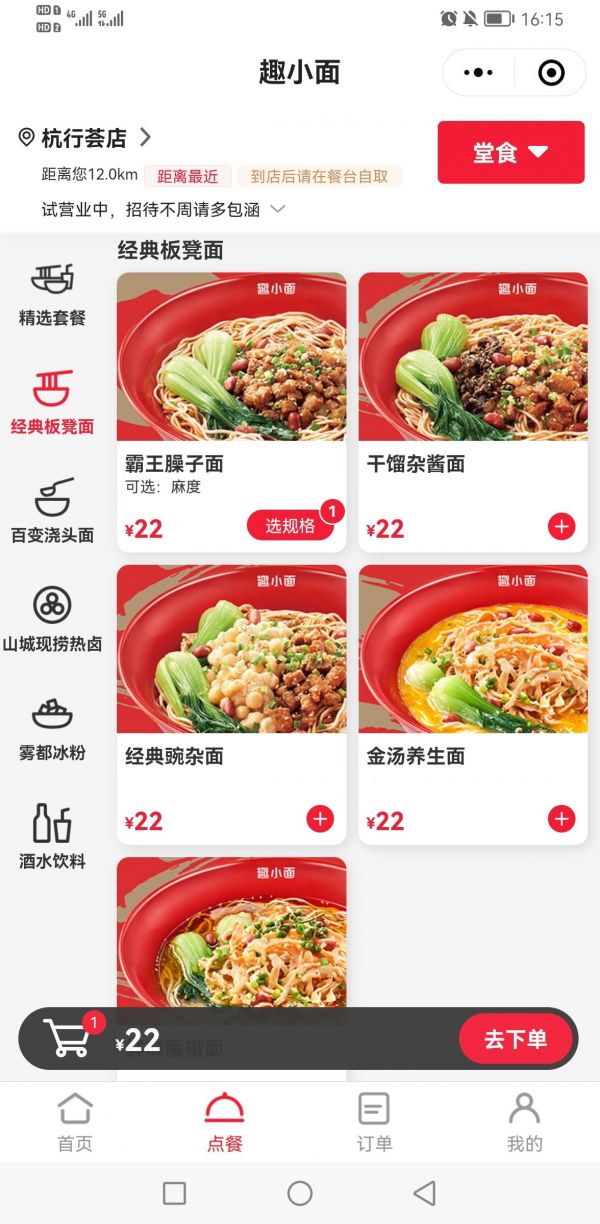Go to the 首页 tab
The width and height of the screenshot is (600, 1224).
(x=75, y=1121)
